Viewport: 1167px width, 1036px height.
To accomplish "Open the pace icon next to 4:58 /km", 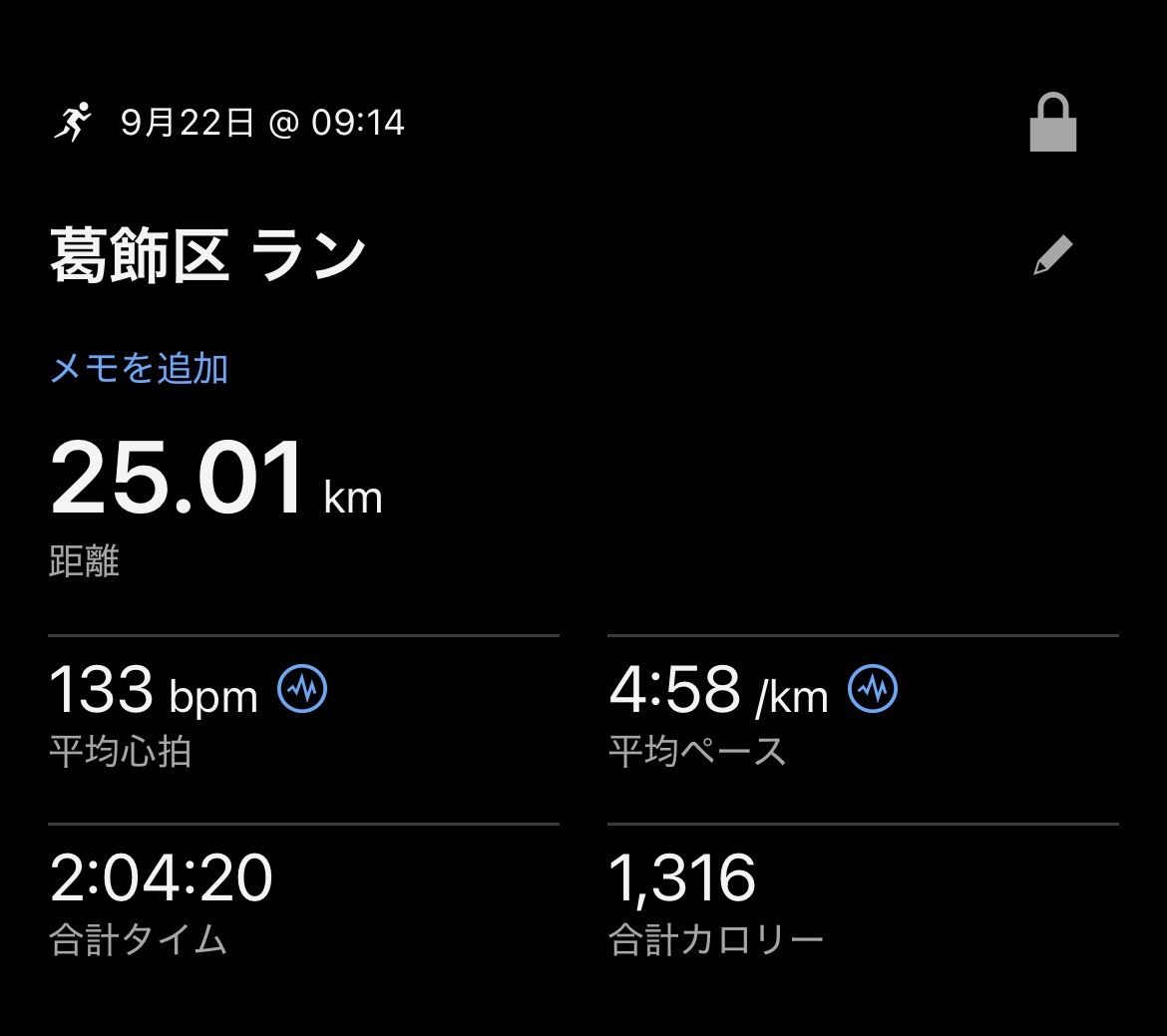I will tap(873, 688).
